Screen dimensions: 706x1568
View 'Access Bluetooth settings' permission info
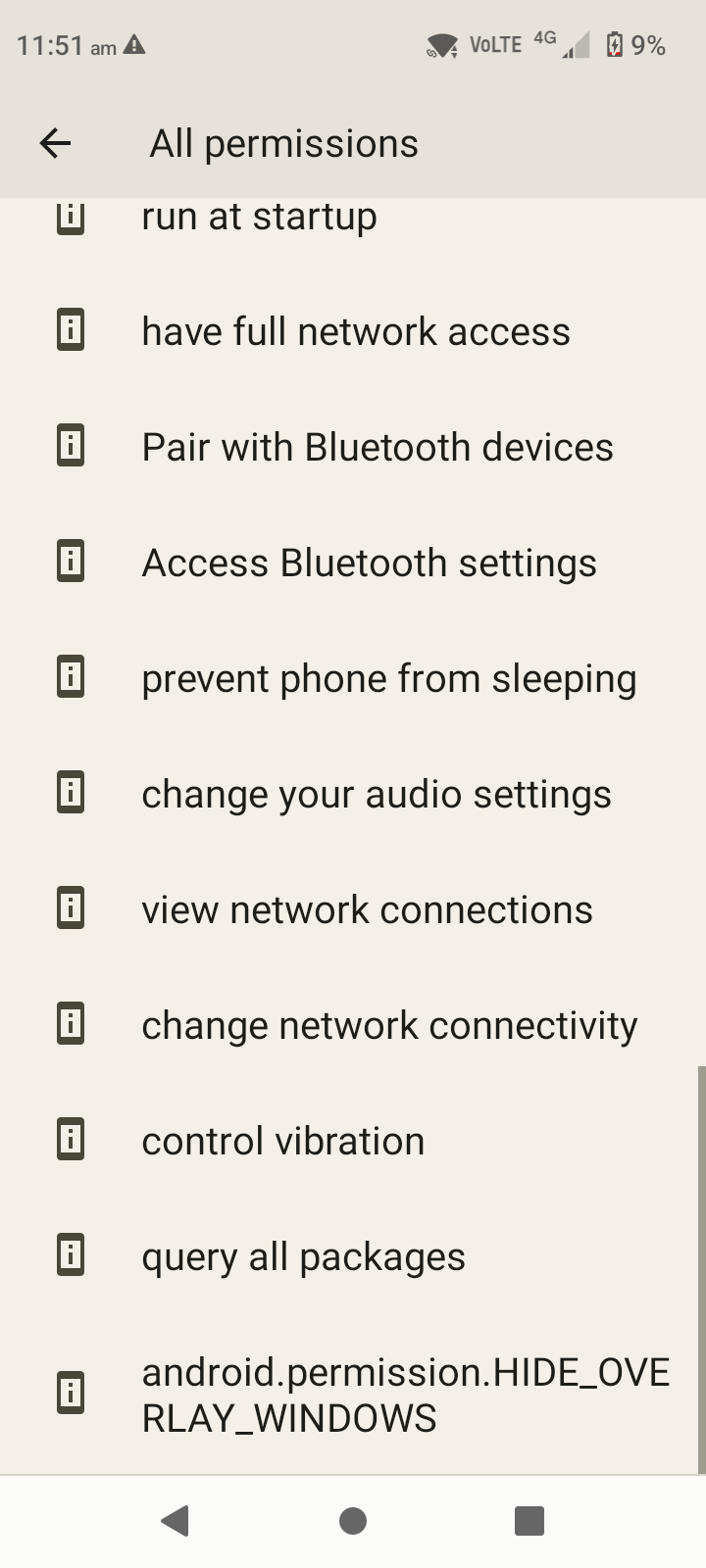[353, 563]
